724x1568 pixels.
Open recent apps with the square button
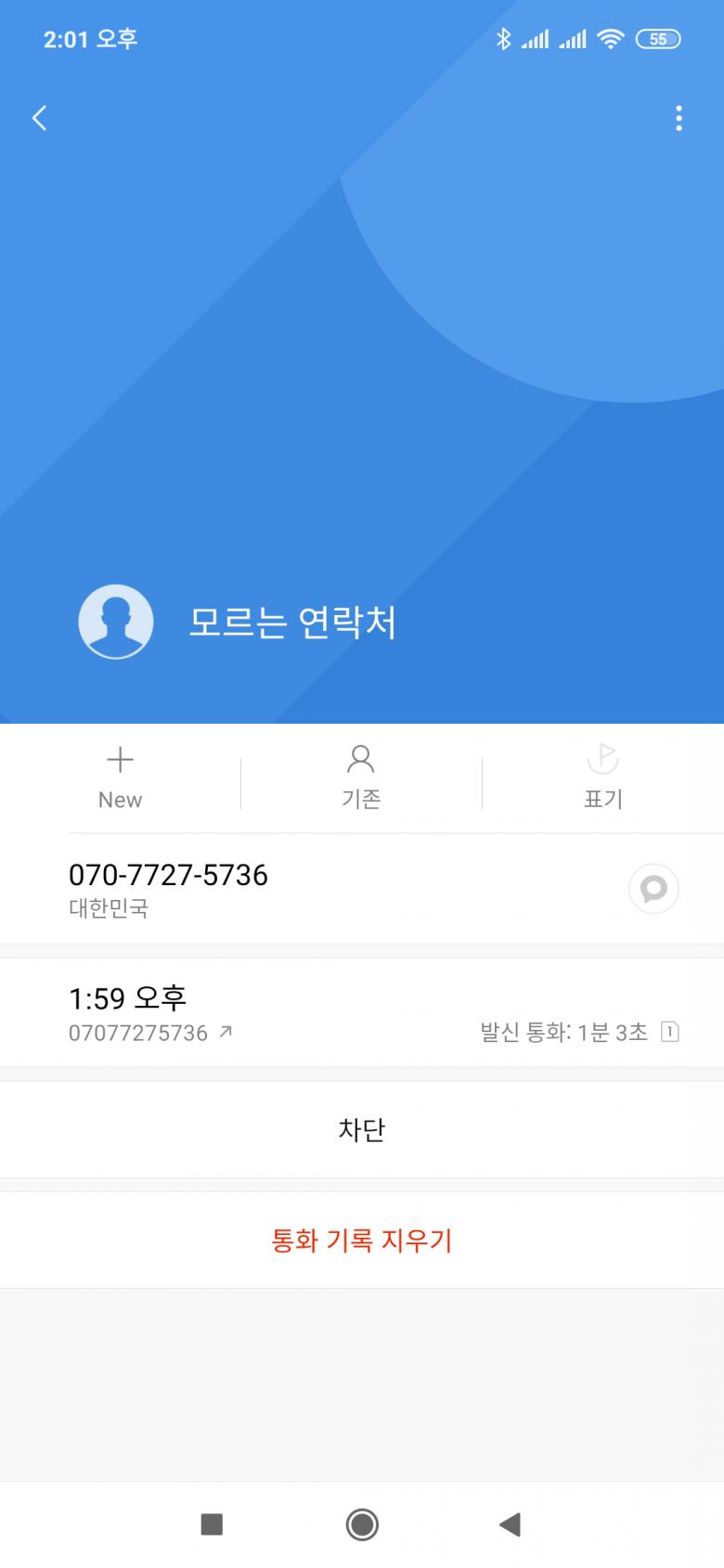212,1523
